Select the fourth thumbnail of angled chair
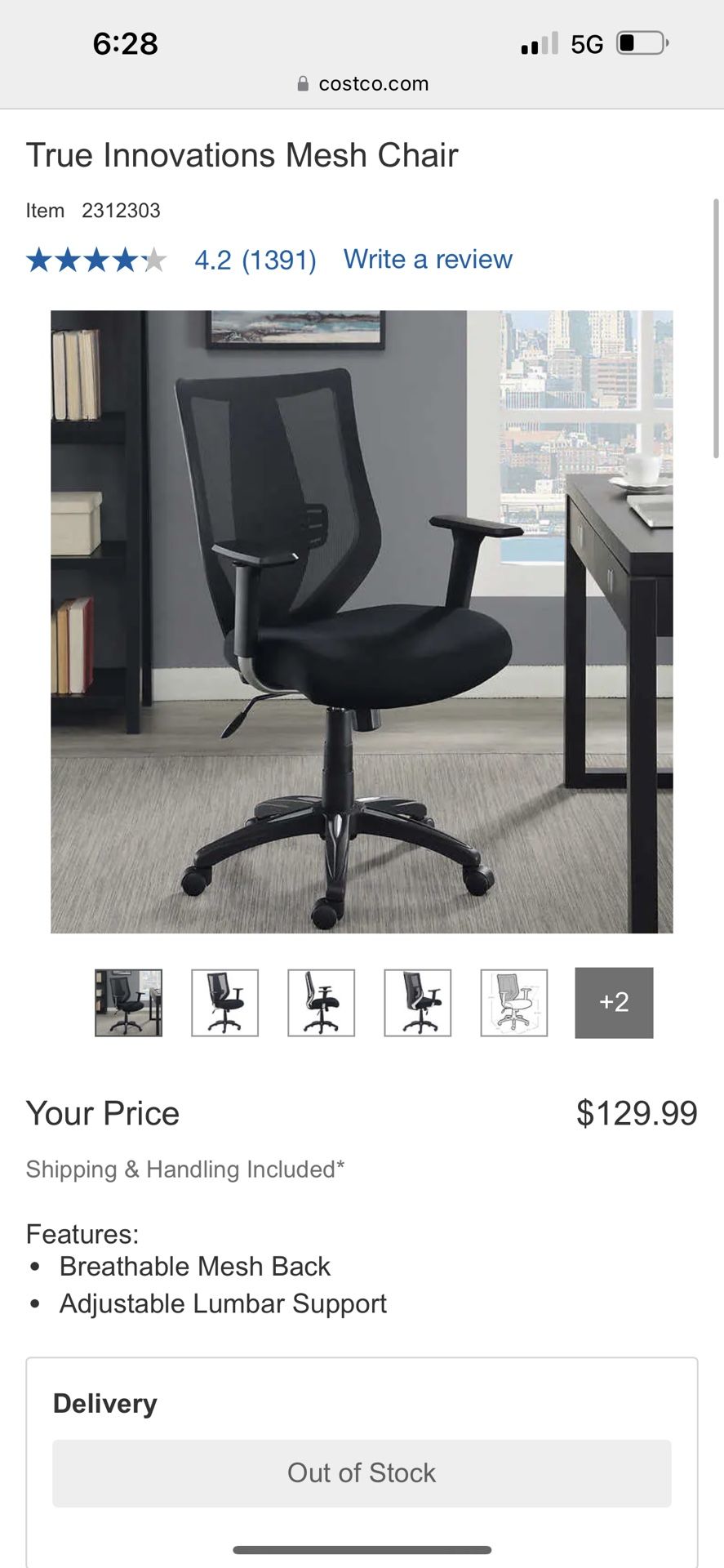This screenshot has width=724, height=1568. pos(417,1003)
